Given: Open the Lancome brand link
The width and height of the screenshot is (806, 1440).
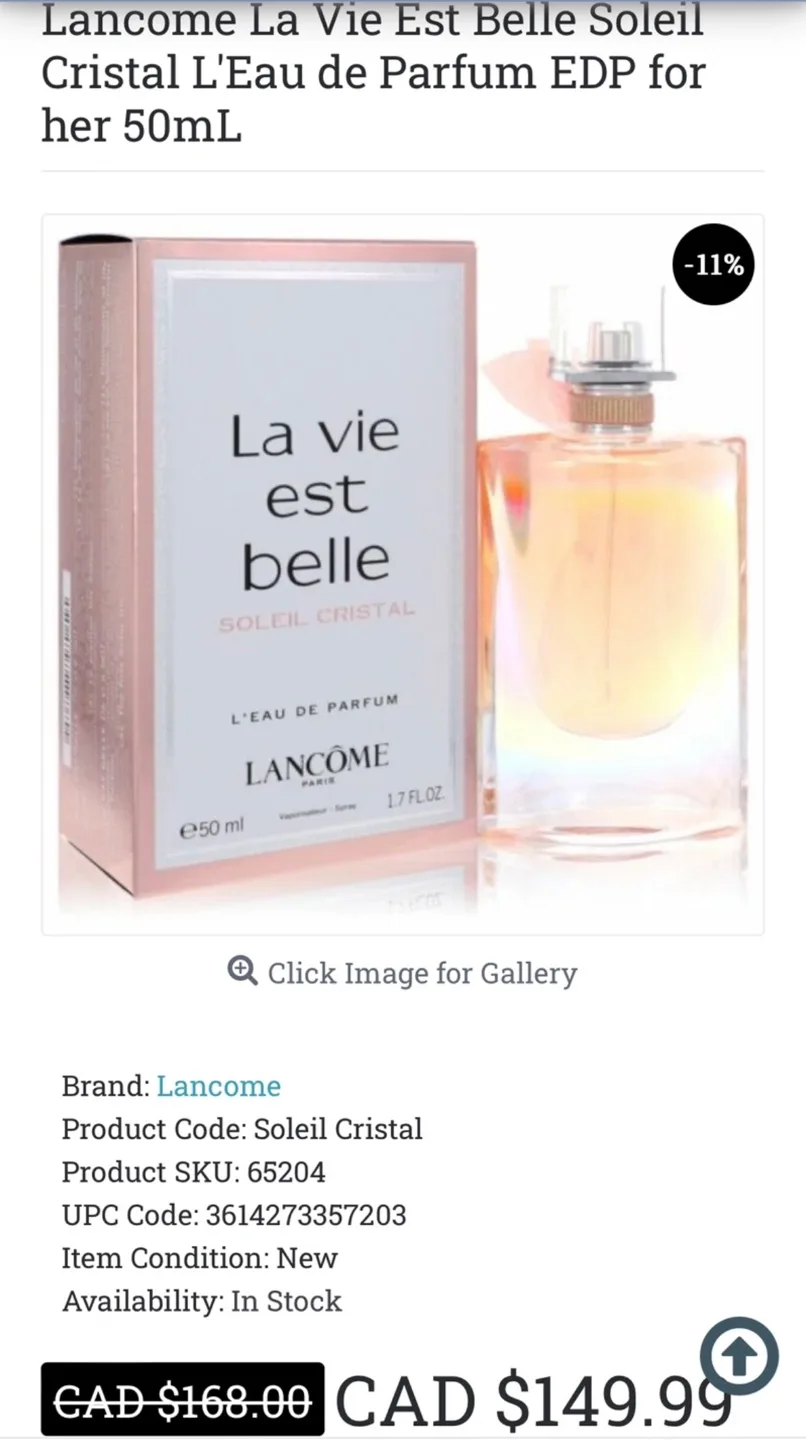Looking at the screenshot, I should tap(218, 1086).
